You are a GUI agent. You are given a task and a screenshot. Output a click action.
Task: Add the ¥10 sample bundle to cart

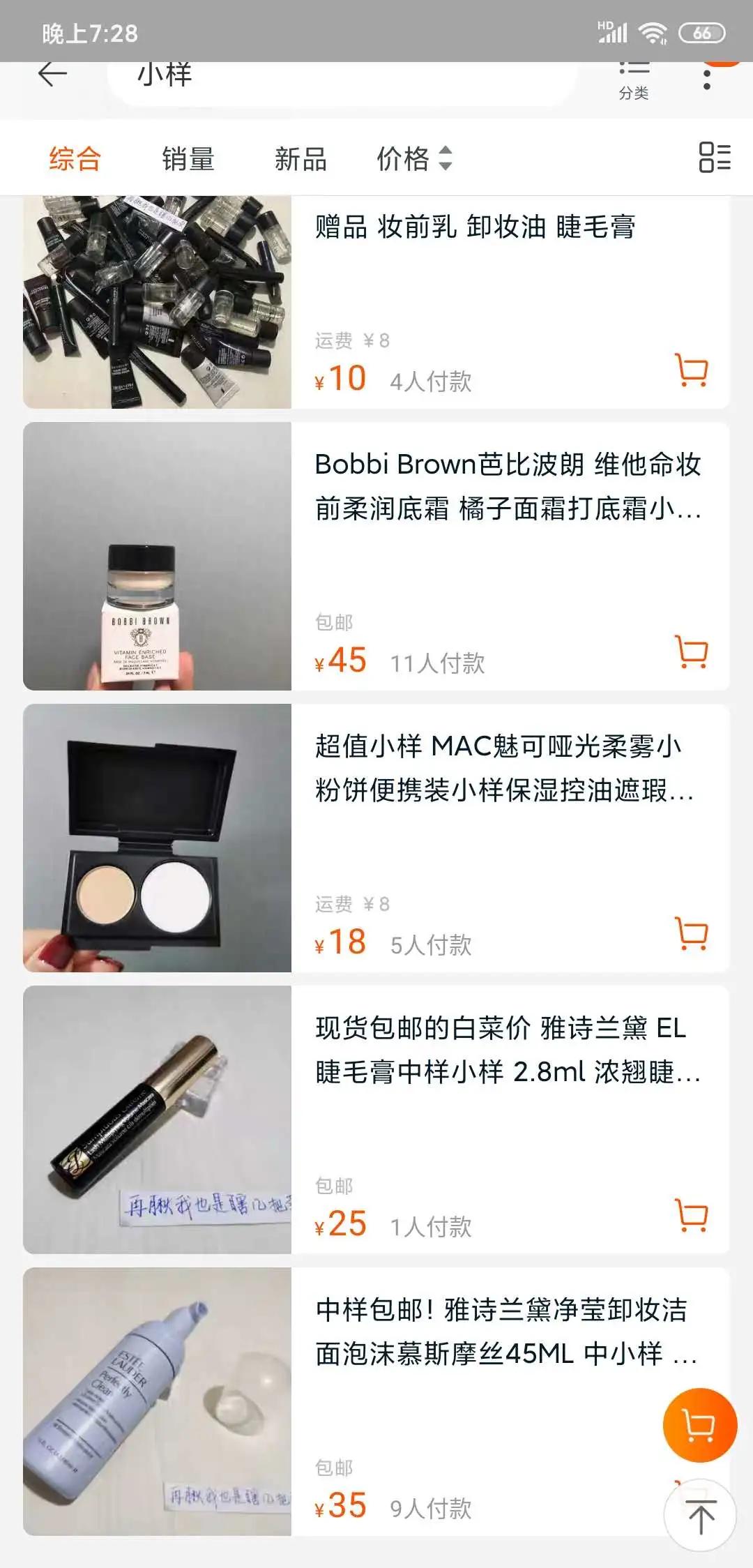point(691,370)
